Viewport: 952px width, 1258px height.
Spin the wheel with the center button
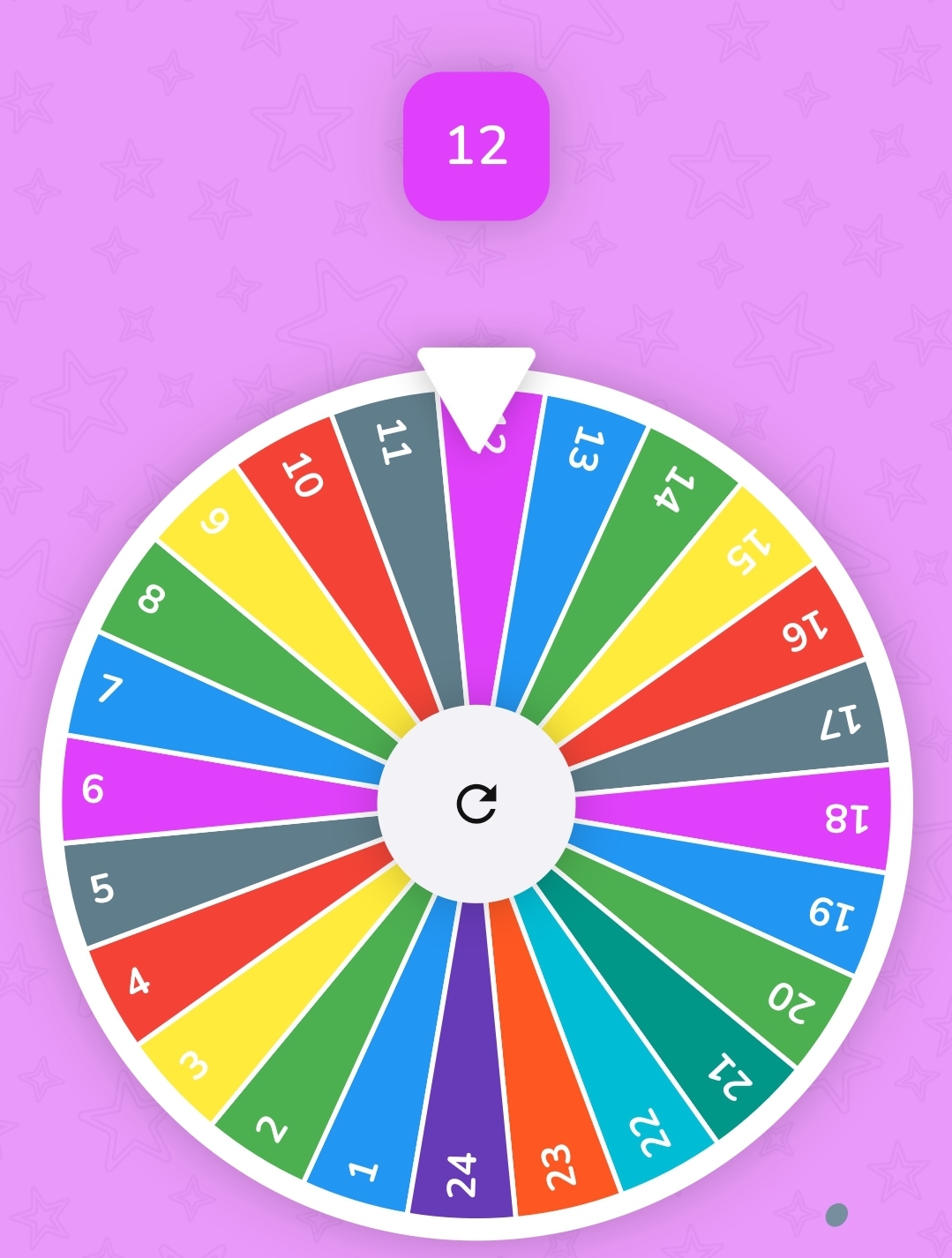point(476,804)
